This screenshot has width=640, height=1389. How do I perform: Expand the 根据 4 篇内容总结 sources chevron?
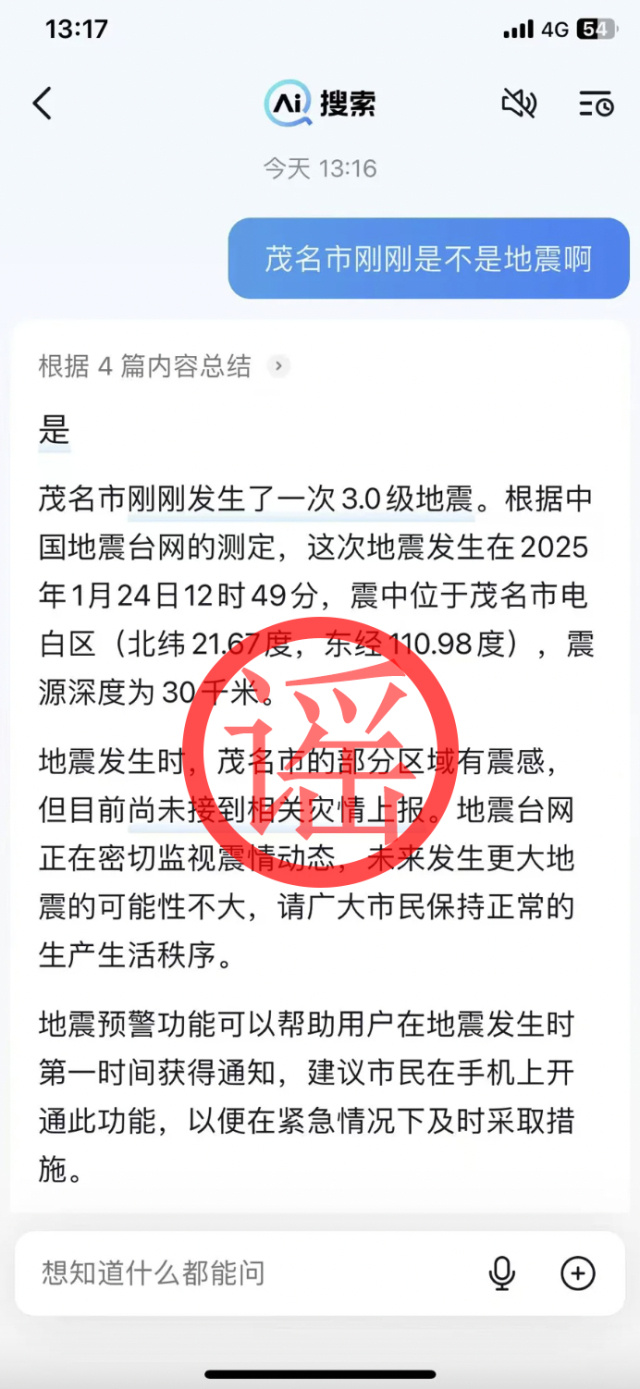coord(279,366)
